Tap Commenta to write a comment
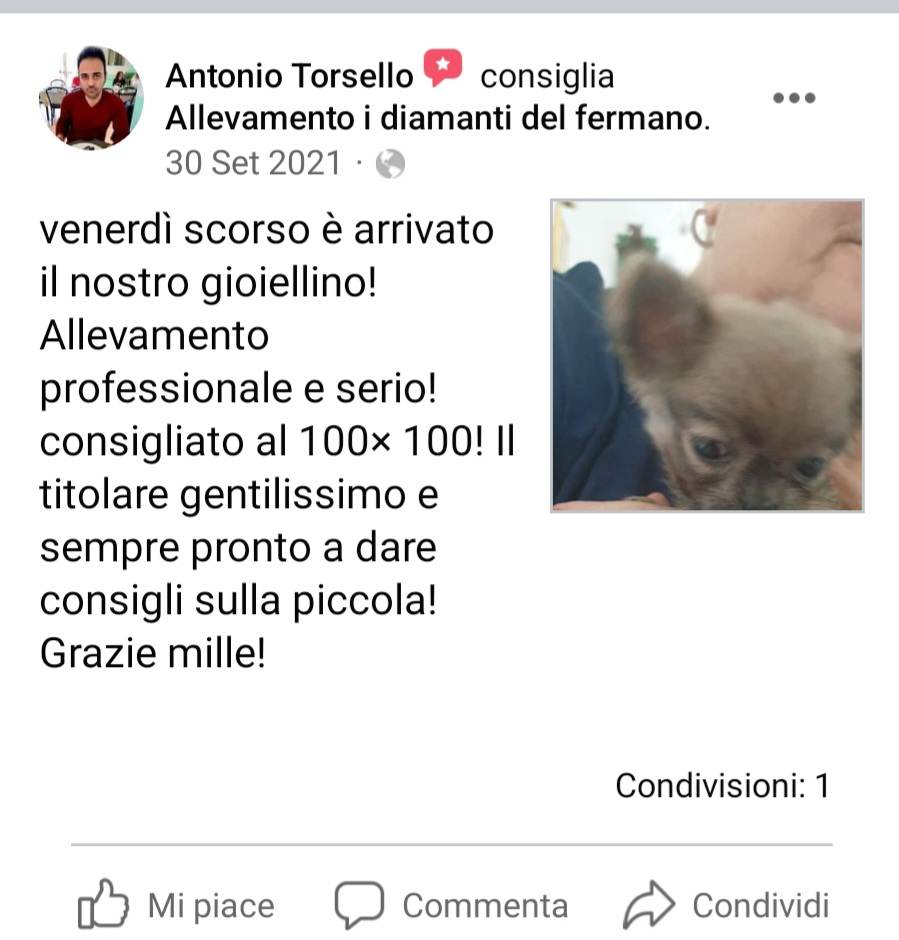This screenshot has height=940, width=899. (451, 905)
